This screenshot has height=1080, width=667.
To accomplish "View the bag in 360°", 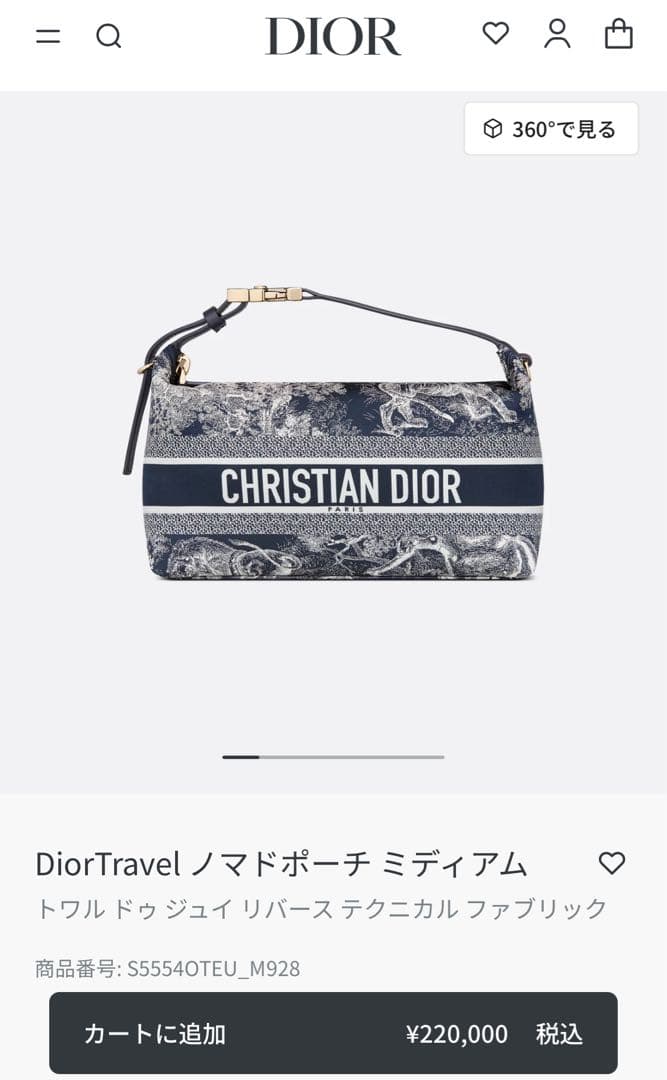I will click(x=550, y=129).
